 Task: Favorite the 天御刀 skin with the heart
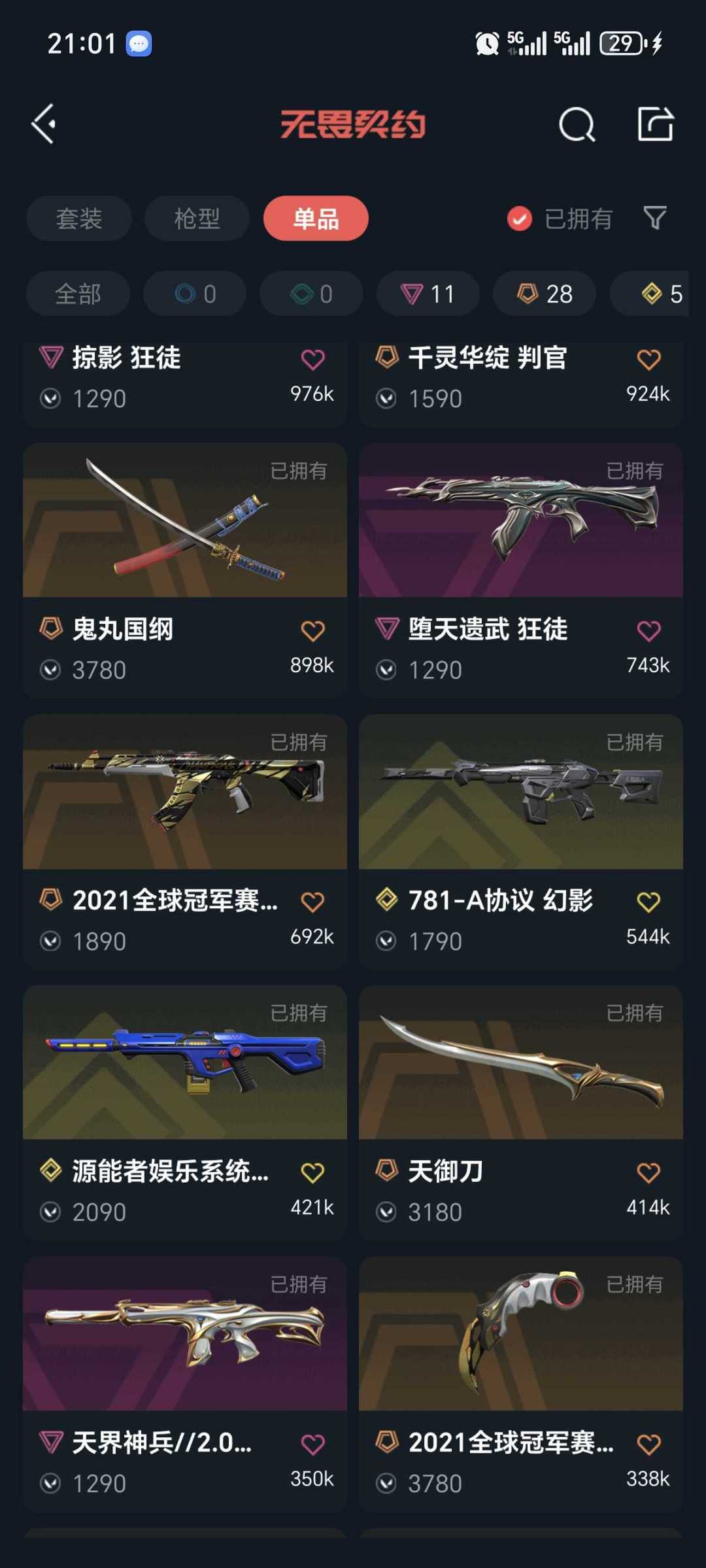point(648,1173)
